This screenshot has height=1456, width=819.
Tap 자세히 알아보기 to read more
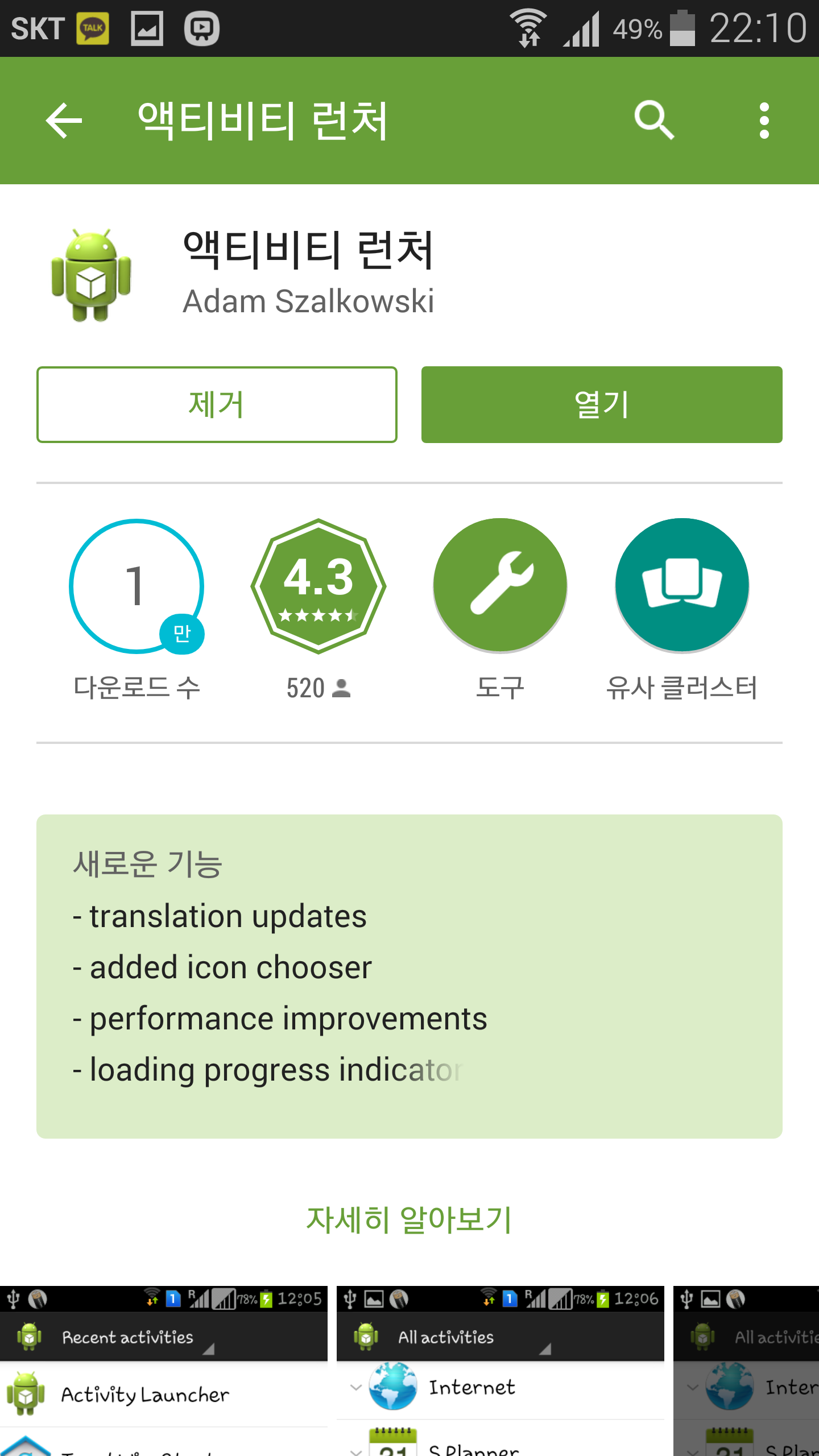click(409, 1219)
